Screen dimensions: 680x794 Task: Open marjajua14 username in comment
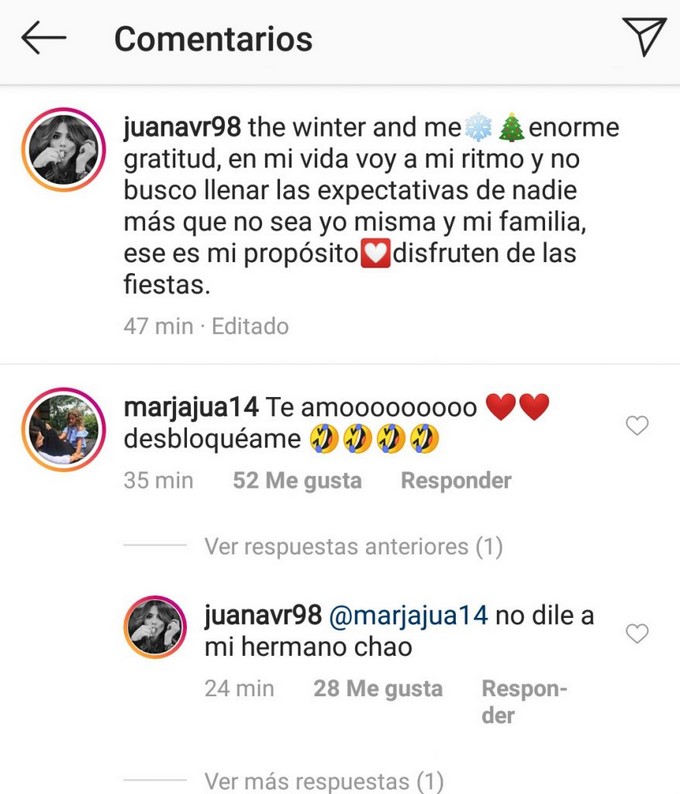189,408
